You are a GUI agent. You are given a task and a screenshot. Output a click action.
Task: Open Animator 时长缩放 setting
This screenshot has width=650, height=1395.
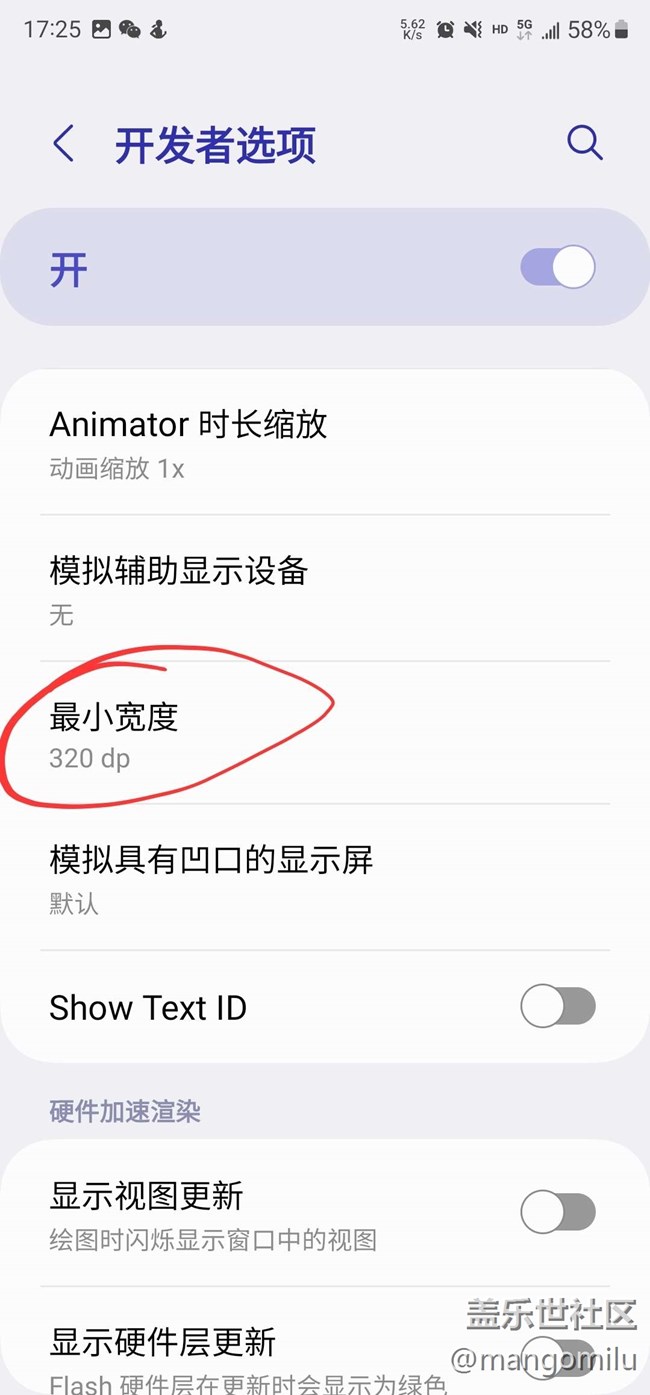pyautogui.click(x=325, y=442)
